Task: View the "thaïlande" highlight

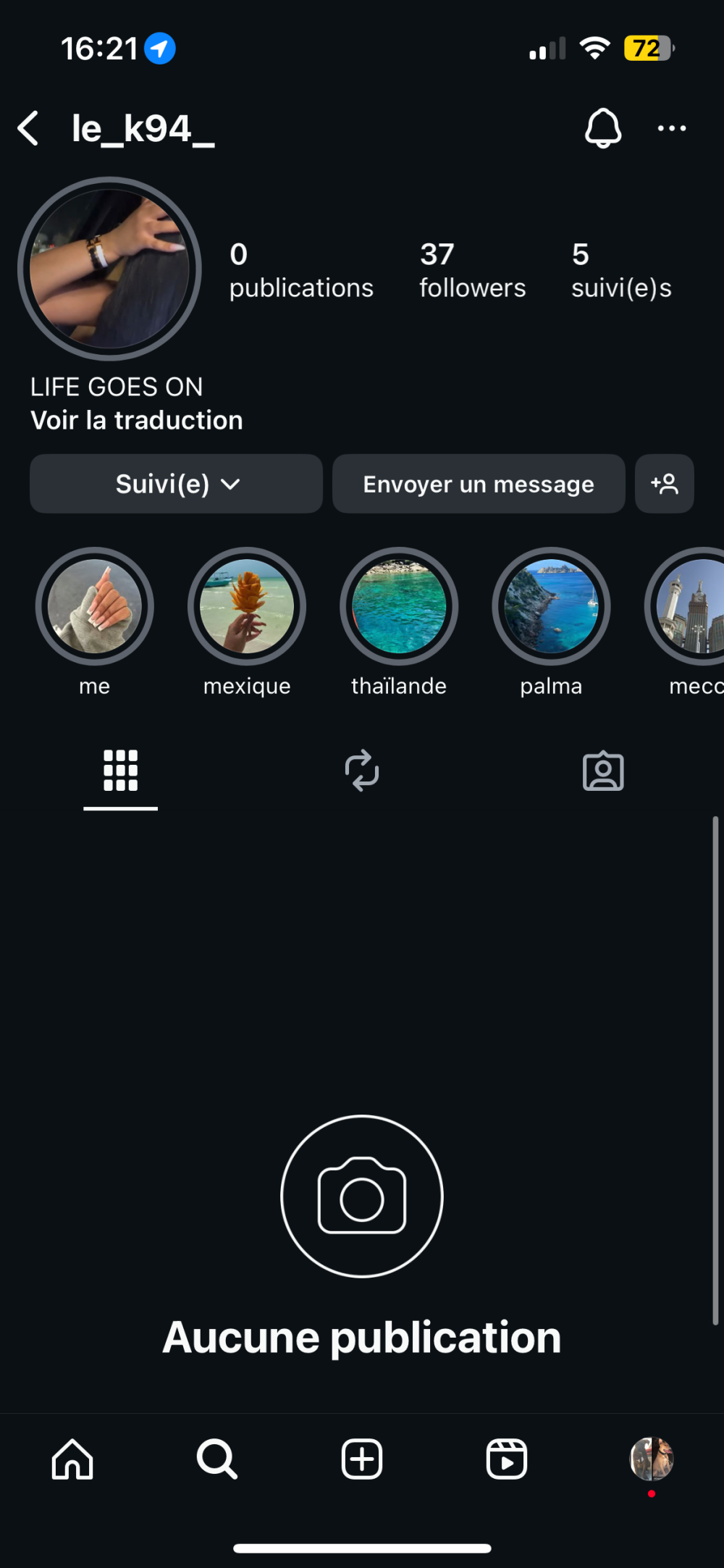Action: tap(399, 607)
